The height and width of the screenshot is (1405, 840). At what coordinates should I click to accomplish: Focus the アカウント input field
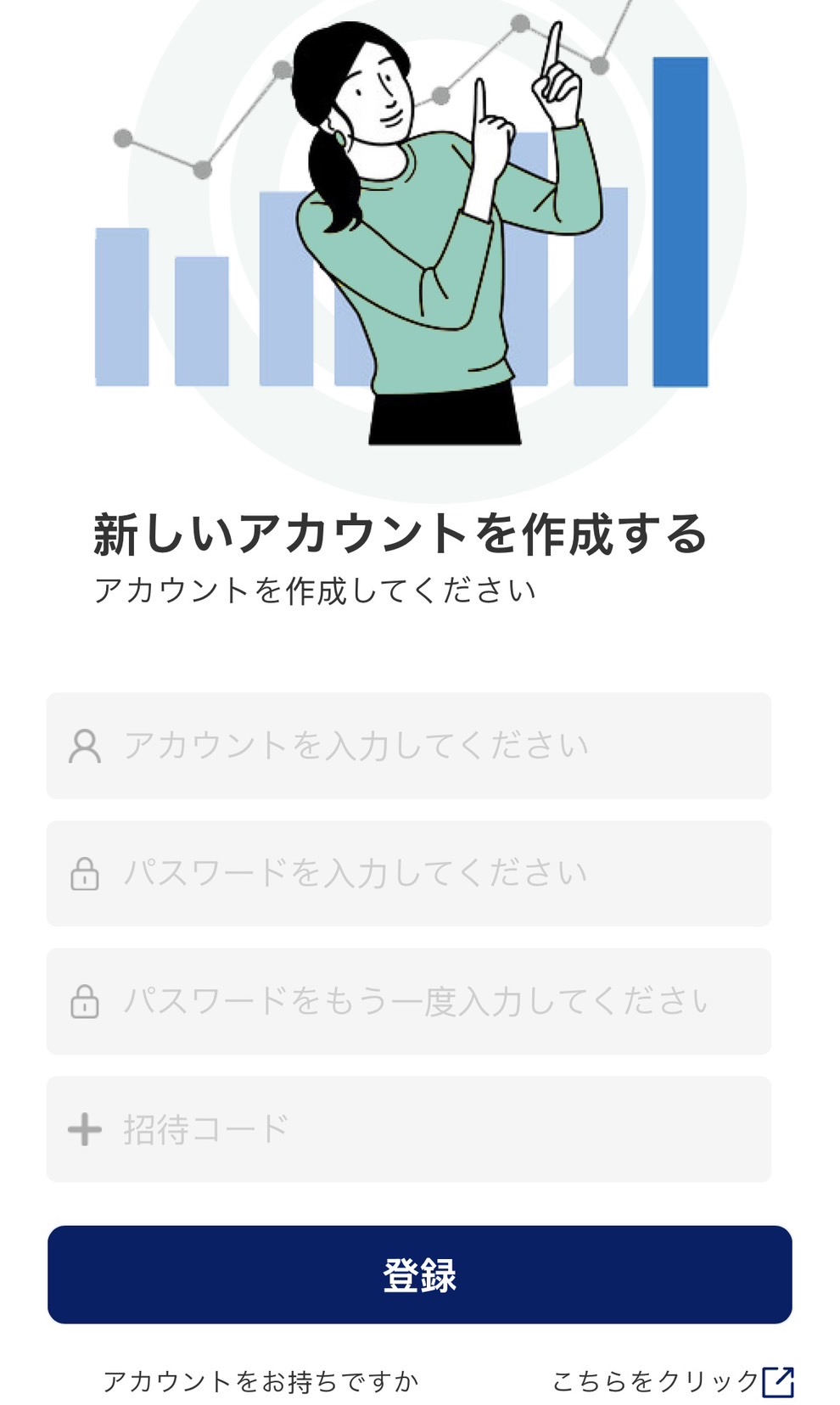408,746
